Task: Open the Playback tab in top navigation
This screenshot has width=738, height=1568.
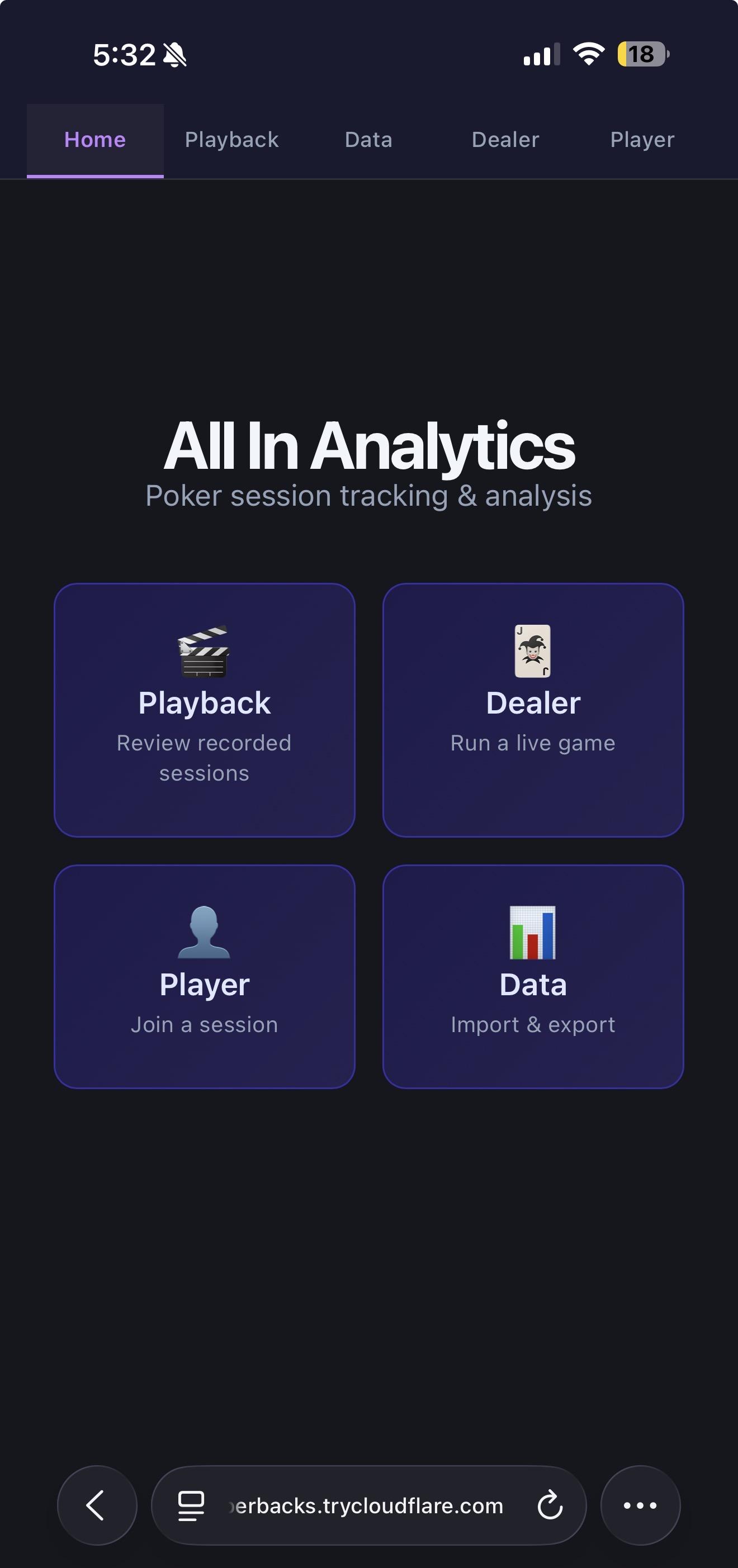Action: click(x=231, y=140)
